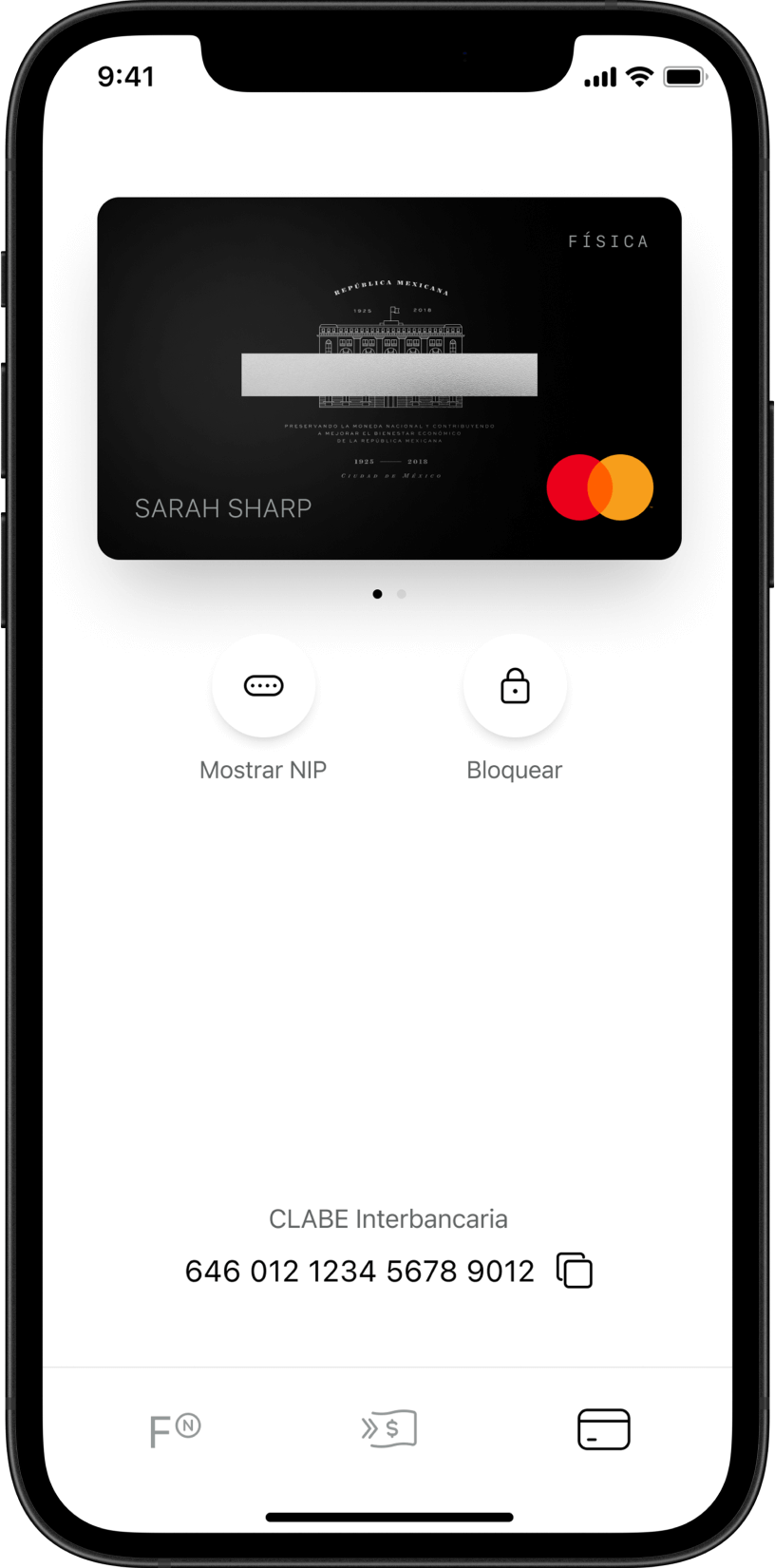Copy the CLABE Interbancaria number
Viewport: 775px width, 1568px height.
point(575,1271)
